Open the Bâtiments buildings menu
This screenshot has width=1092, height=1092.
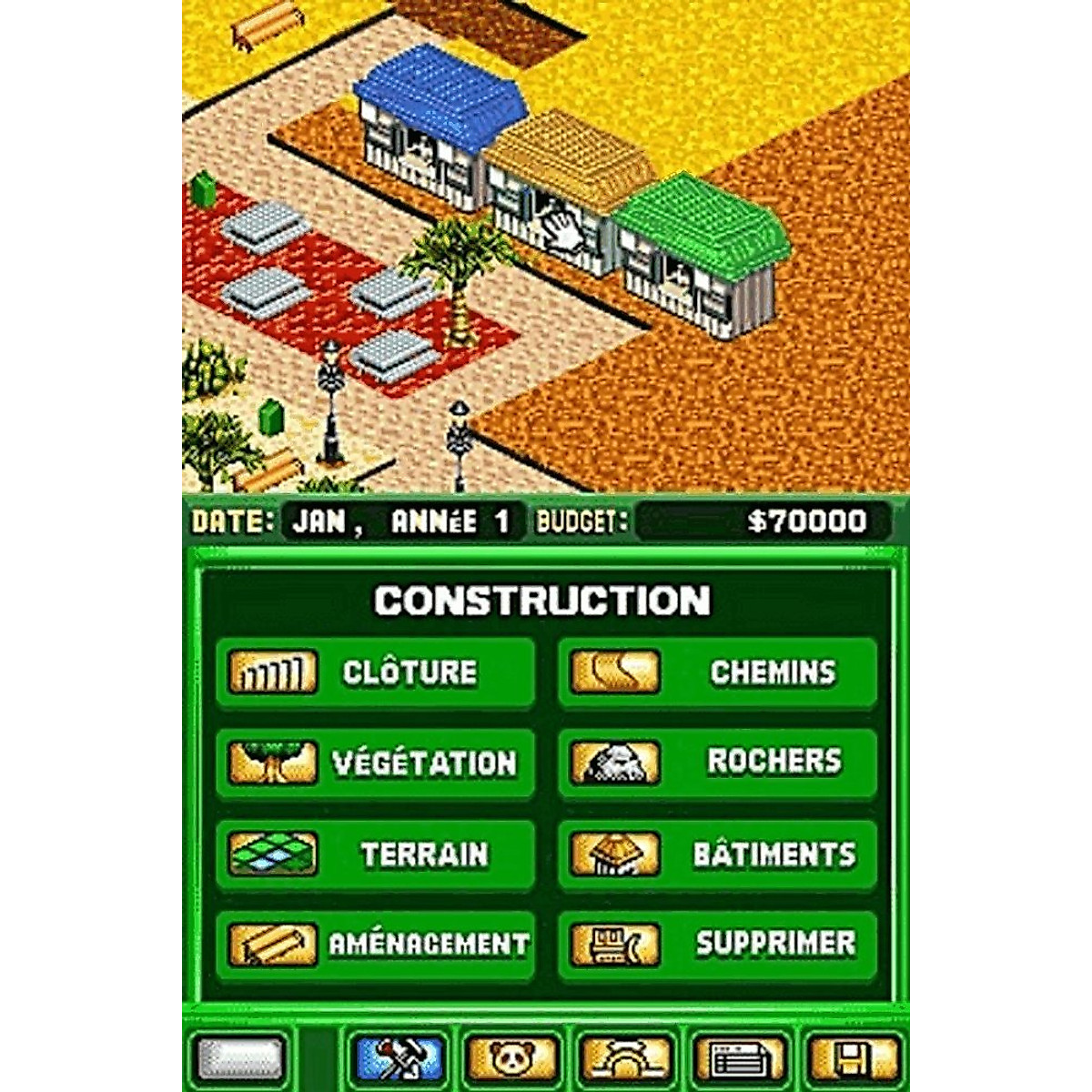[718, 854]
